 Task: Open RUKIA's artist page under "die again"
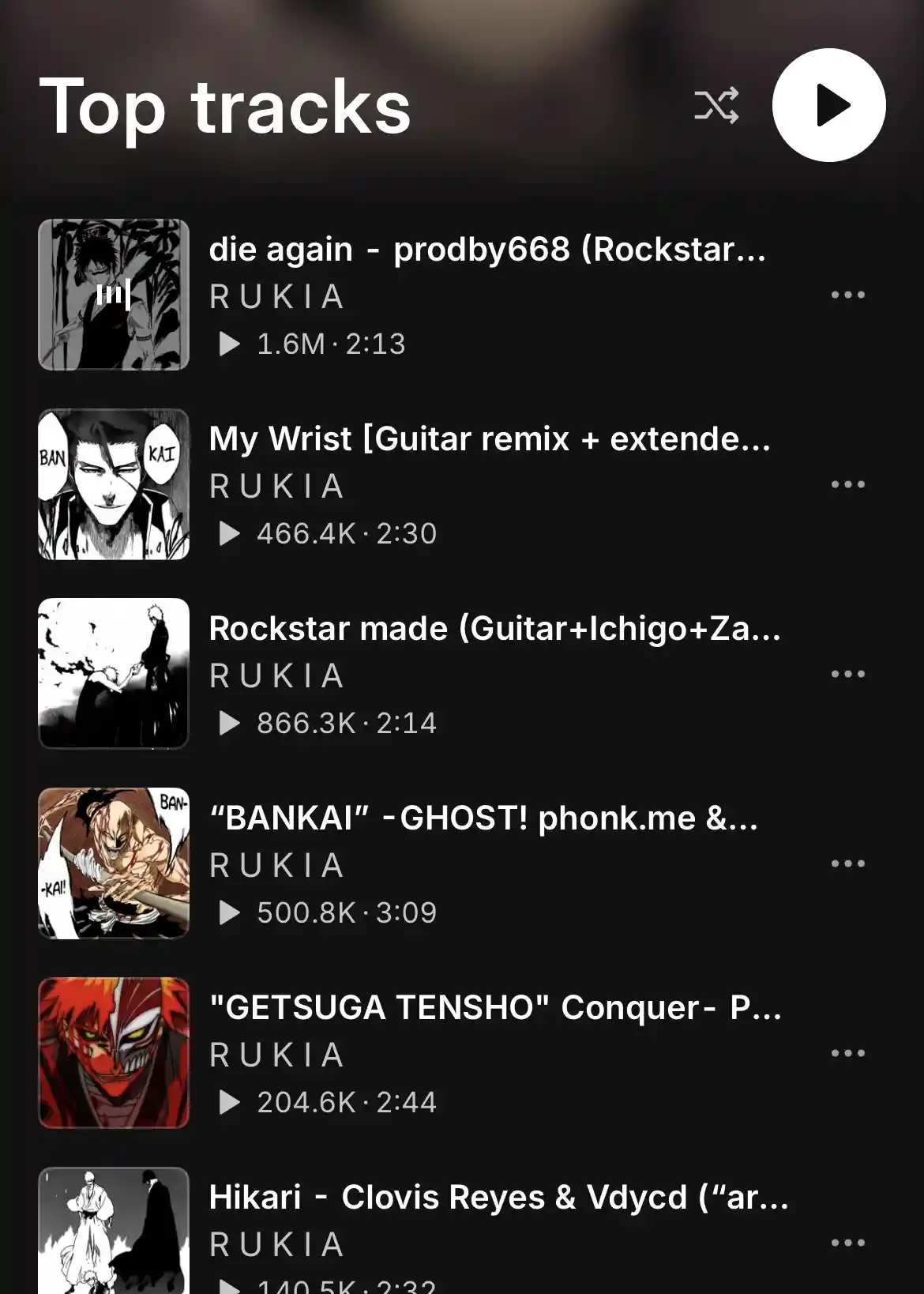click(275, 297)
